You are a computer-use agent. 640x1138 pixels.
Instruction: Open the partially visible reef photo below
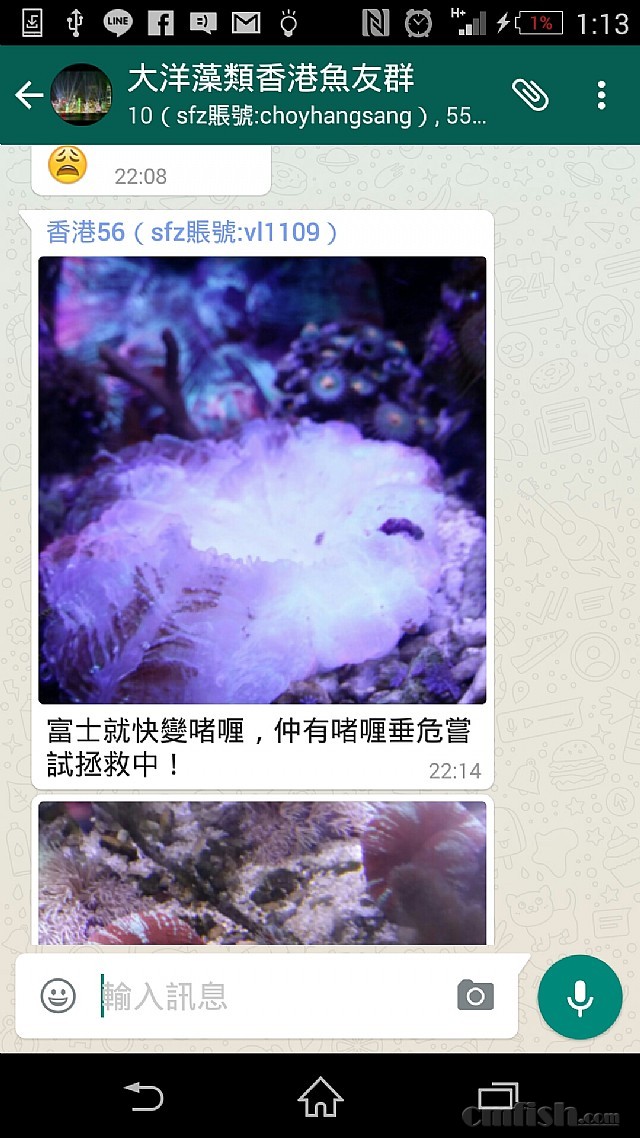(x=262, y=872)
